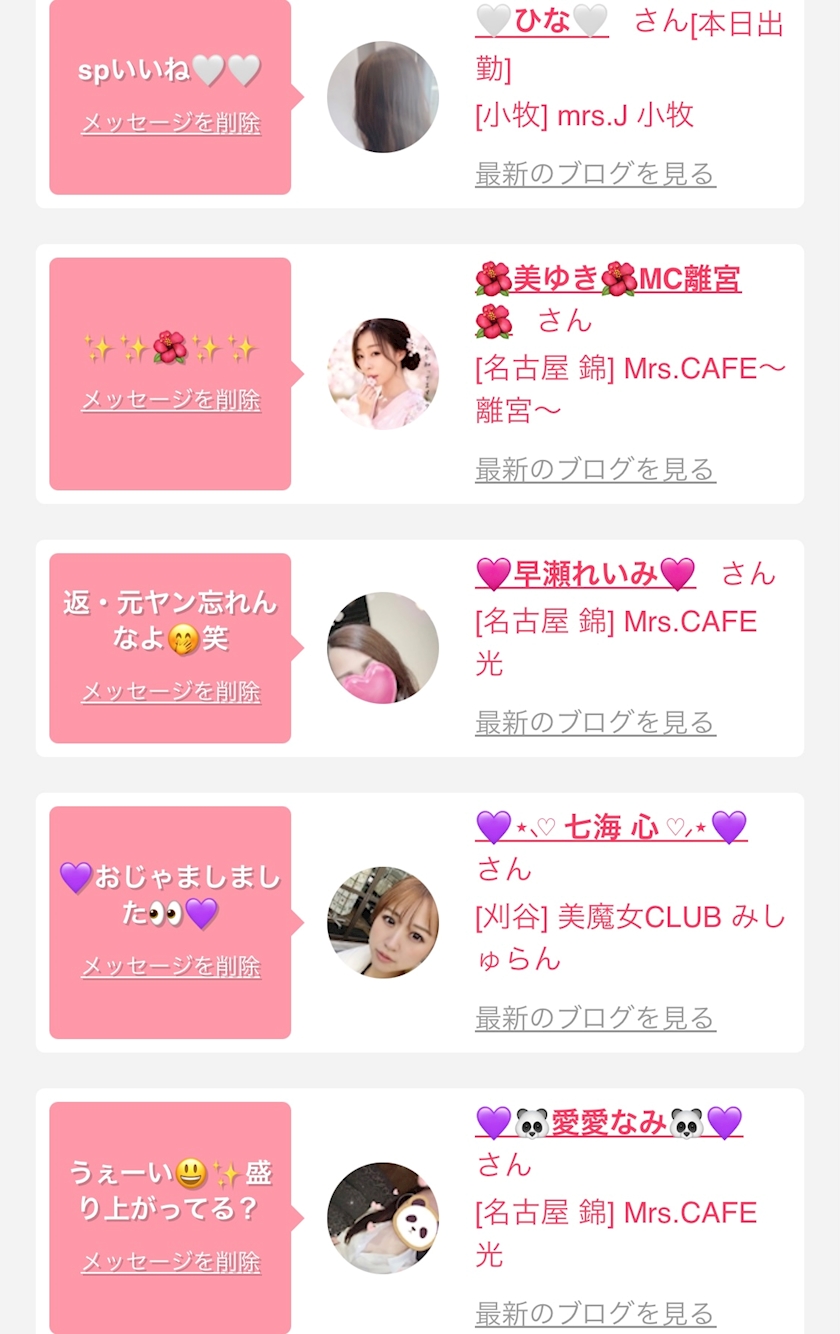Screen dimensions: 840x1334
Task: Tap ひな's profile photo
Action: tap(383, 97)
